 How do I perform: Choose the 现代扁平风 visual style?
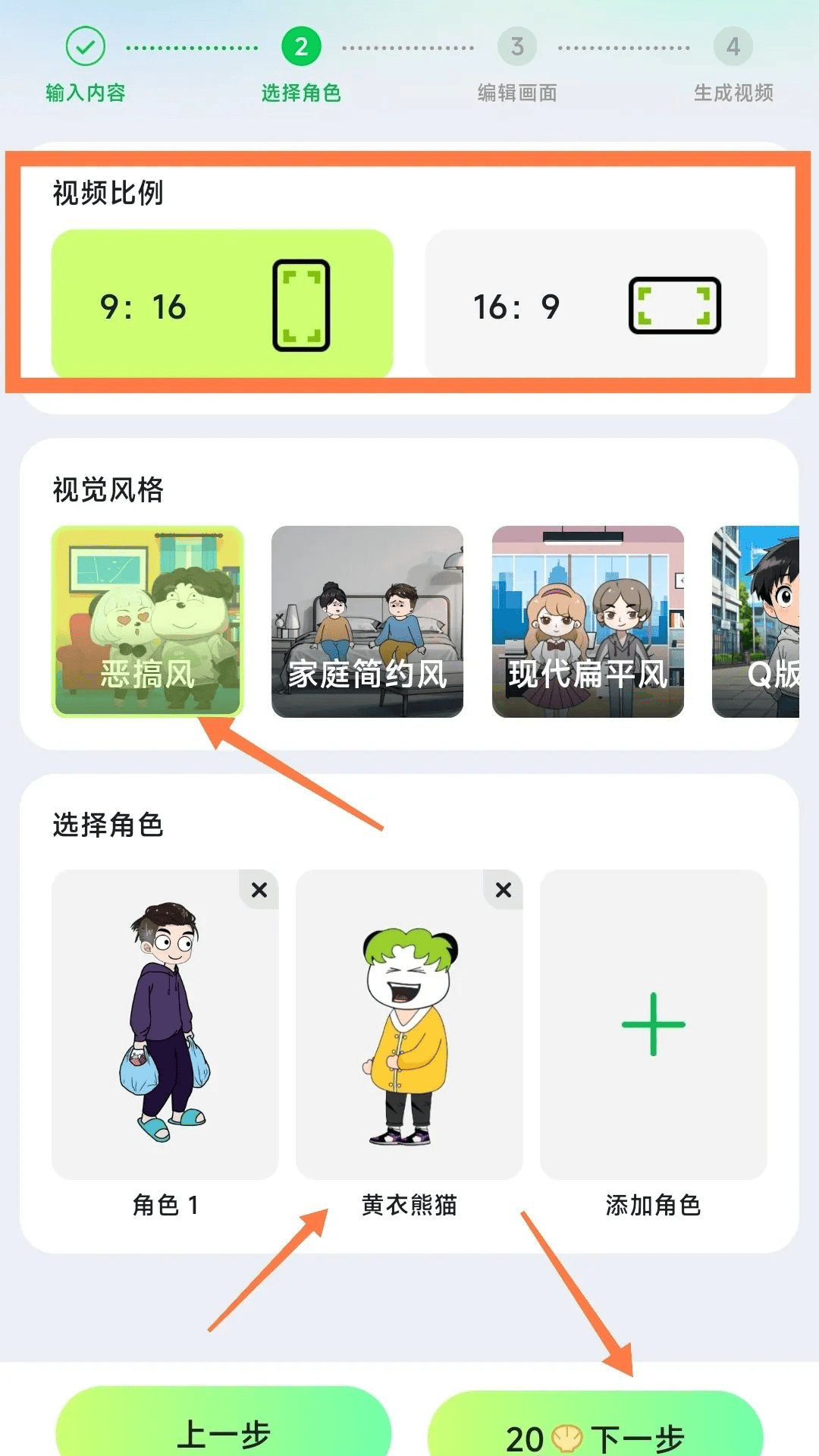pyautogui.click(x=588, y=621)
